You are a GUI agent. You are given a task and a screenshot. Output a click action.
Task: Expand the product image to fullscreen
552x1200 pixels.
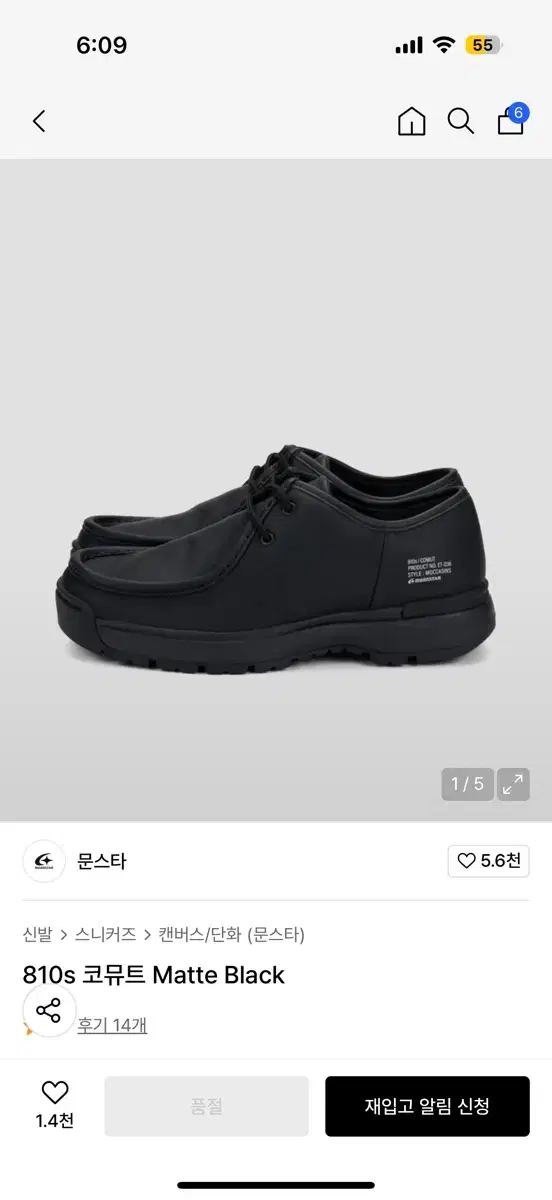(514, 784)
